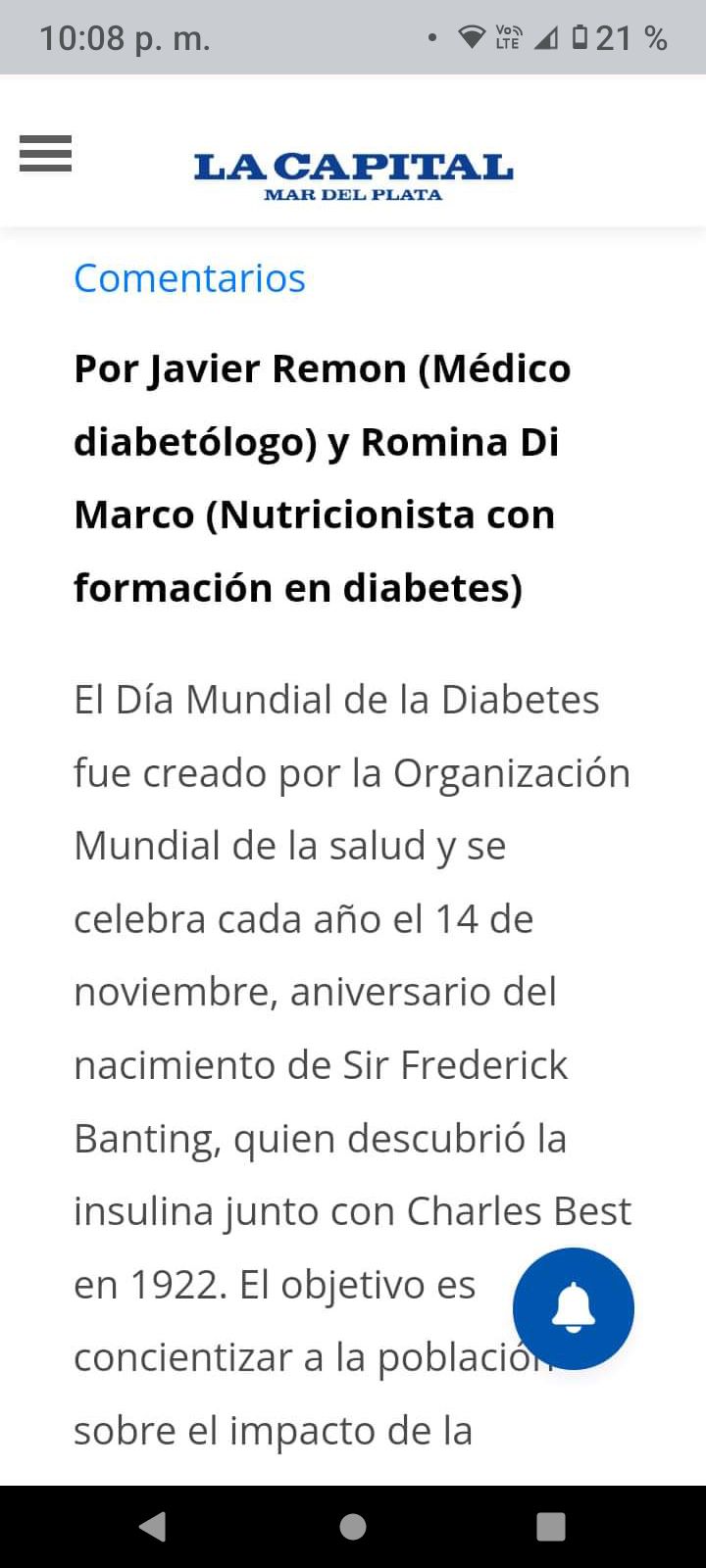The image size is (706, 1568).
Task: Open the hamburger navigation menu
Action: pos(45,154)
